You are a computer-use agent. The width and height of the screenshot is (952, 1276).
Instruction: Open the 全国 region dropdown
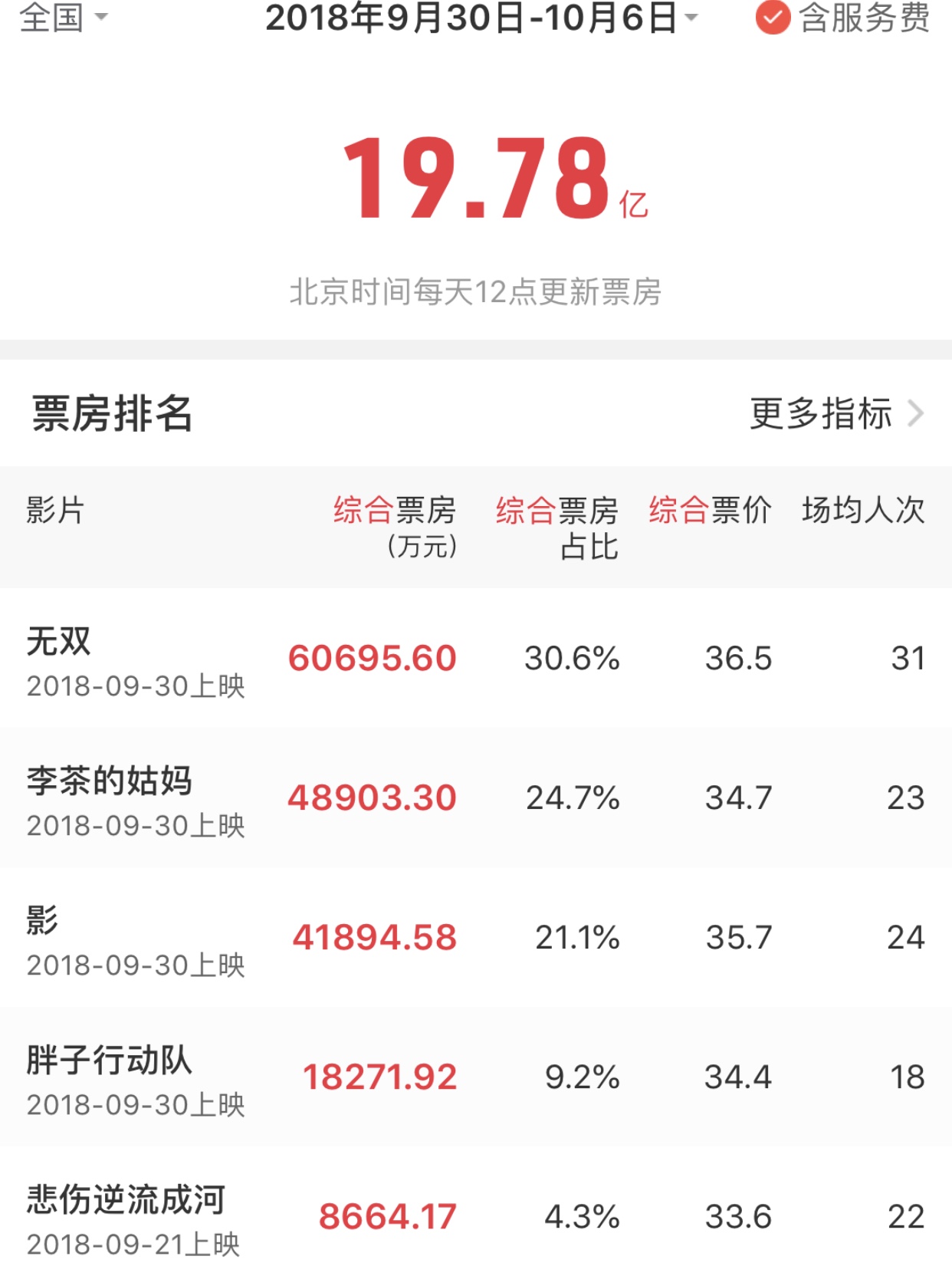64,17
